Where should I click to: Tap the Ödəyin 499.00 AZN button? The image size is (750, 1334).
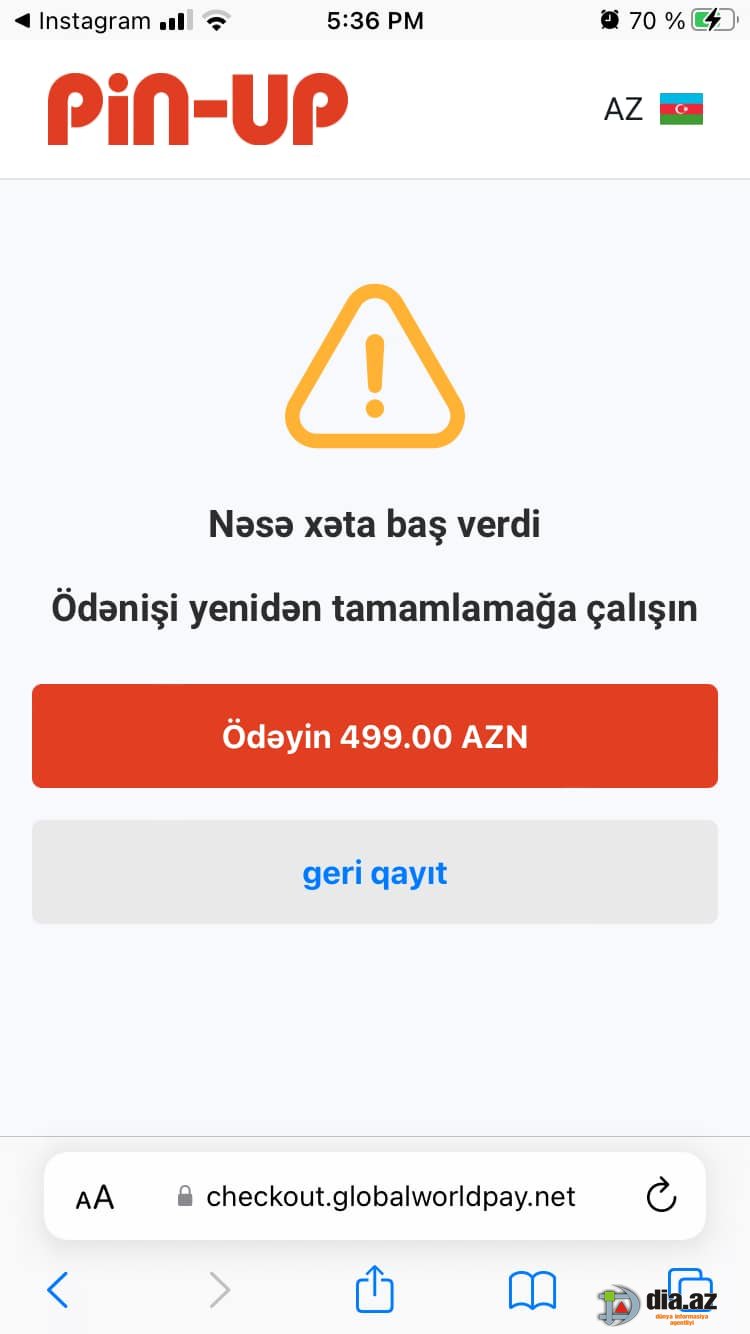coord(375,736)
